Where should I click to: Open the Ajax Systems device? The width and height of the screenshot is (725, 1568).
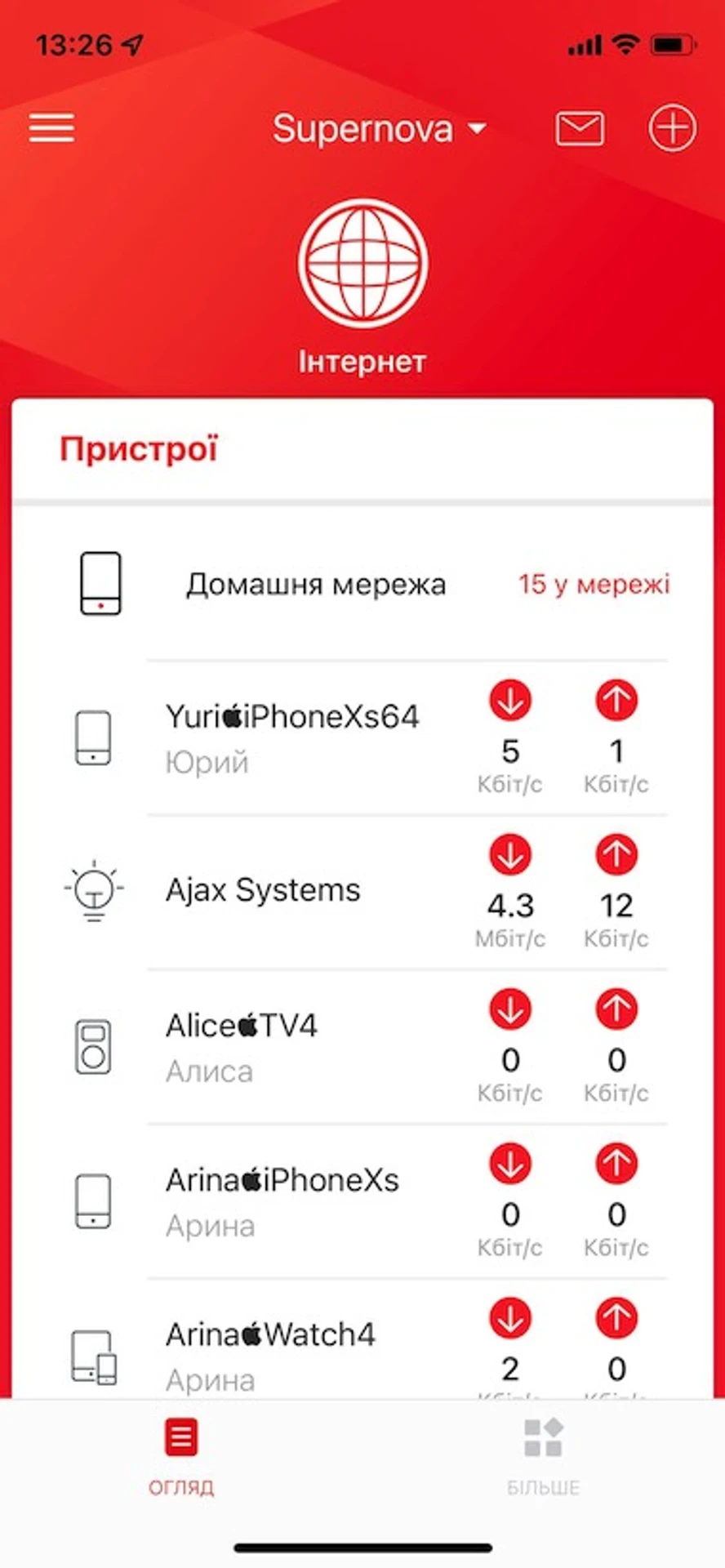[x=263, y=890]
